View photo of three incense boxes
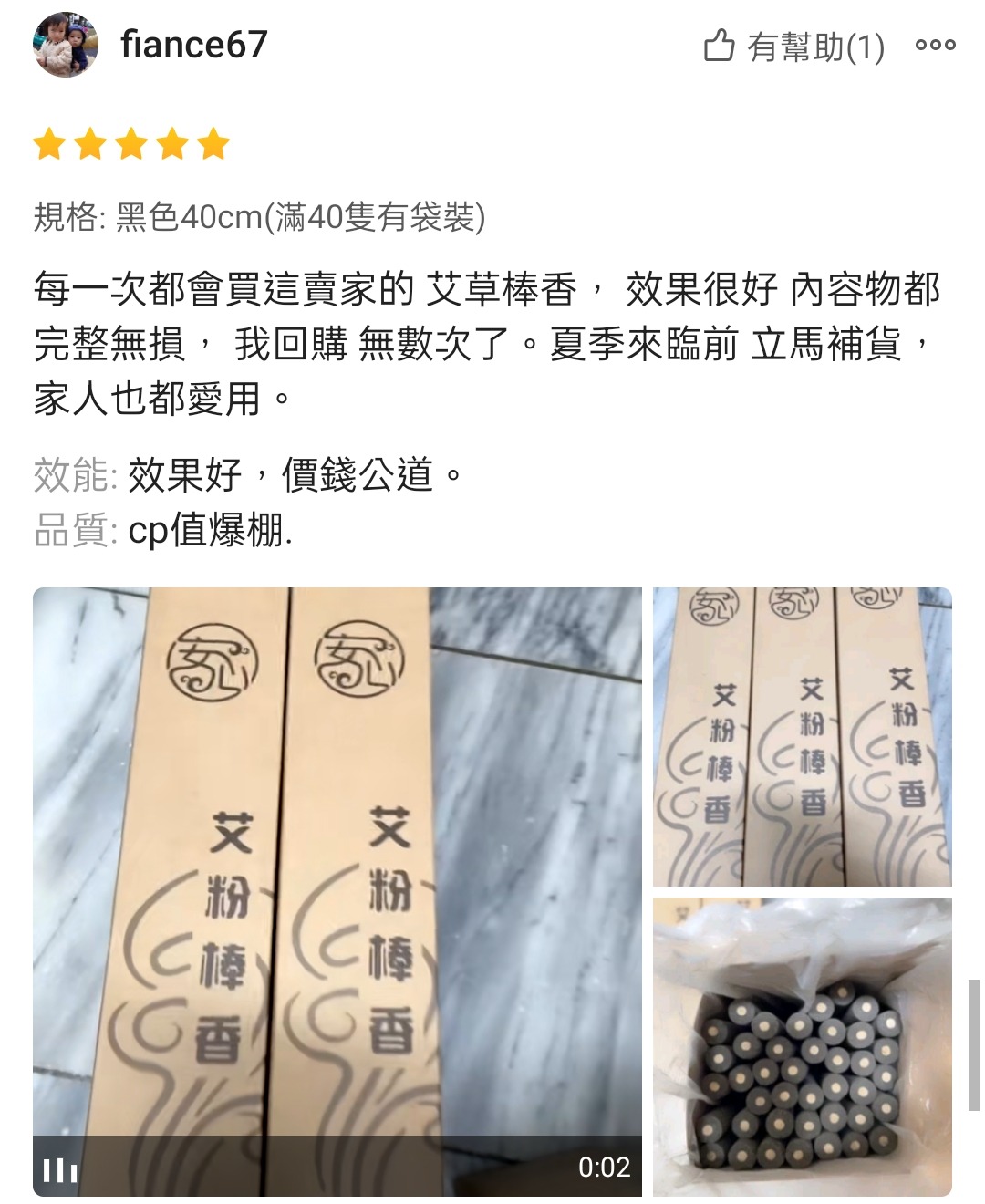The width and height of the screenshot is (985, 1204). [x=802, y=736]
